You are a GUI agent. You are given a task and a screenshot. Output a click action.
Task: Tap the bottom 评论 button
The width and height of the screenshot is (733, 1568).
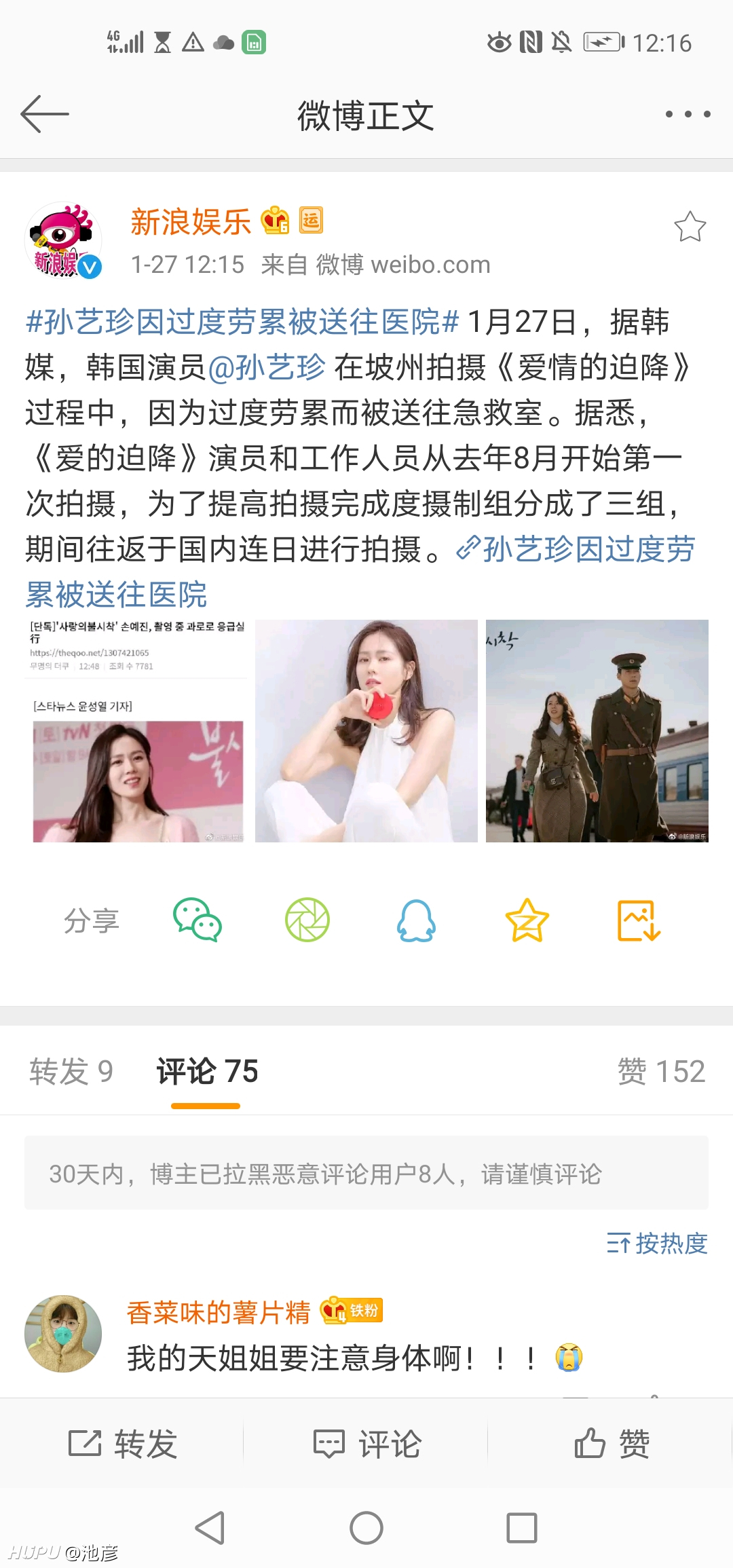pos(366,1444)
